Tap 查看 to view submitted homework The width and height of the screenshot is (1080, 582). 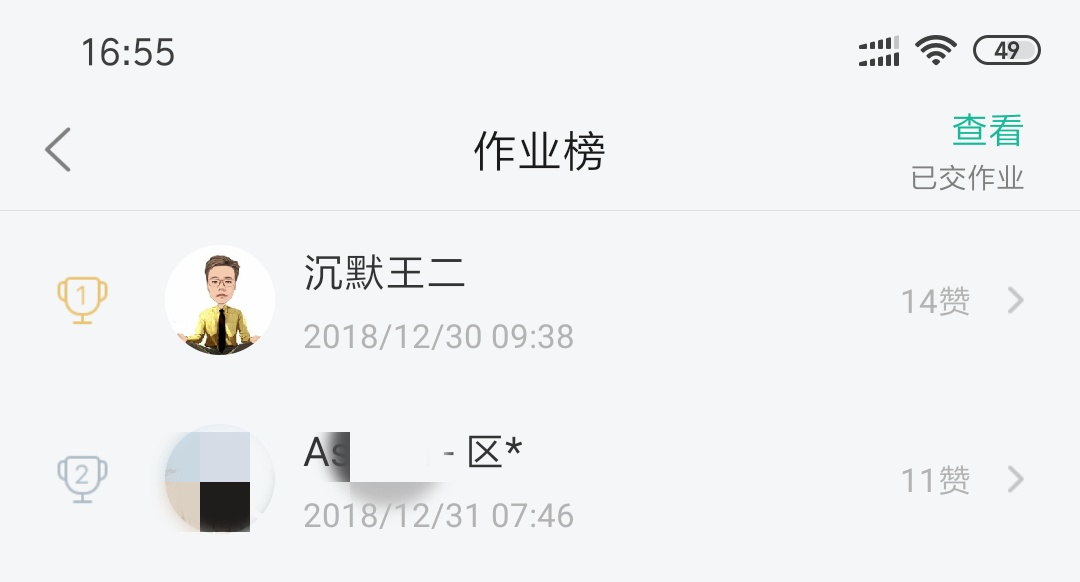tap(986, 132)
